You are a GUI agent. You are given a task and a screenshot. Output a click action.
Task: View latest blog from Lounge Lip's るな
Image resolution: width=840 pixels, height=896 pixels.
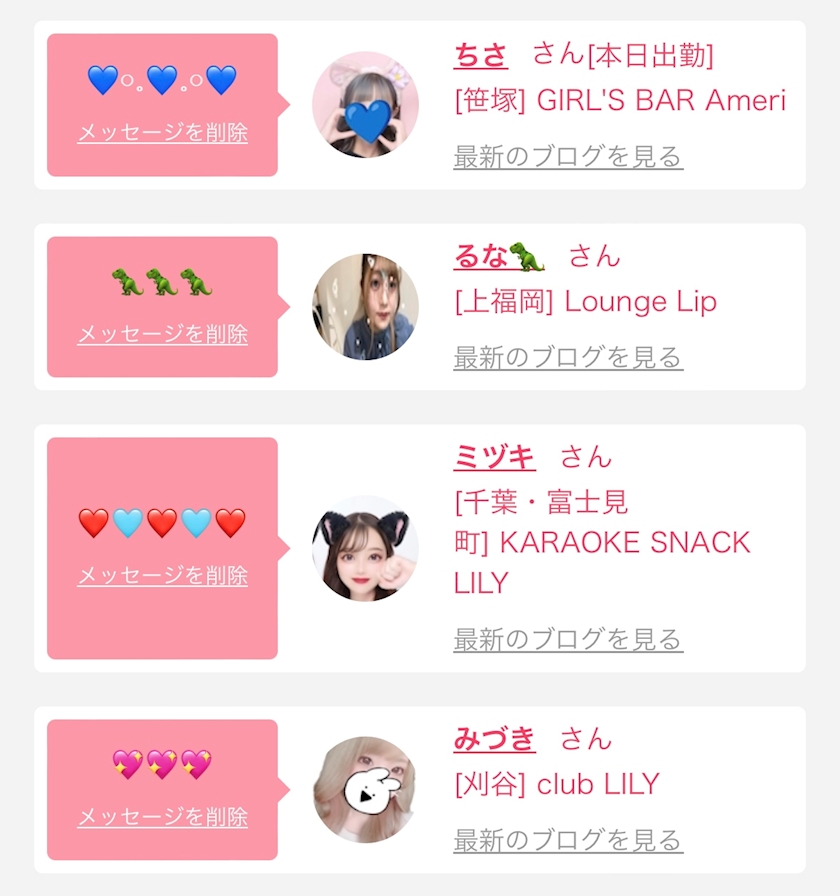(568, 358)
